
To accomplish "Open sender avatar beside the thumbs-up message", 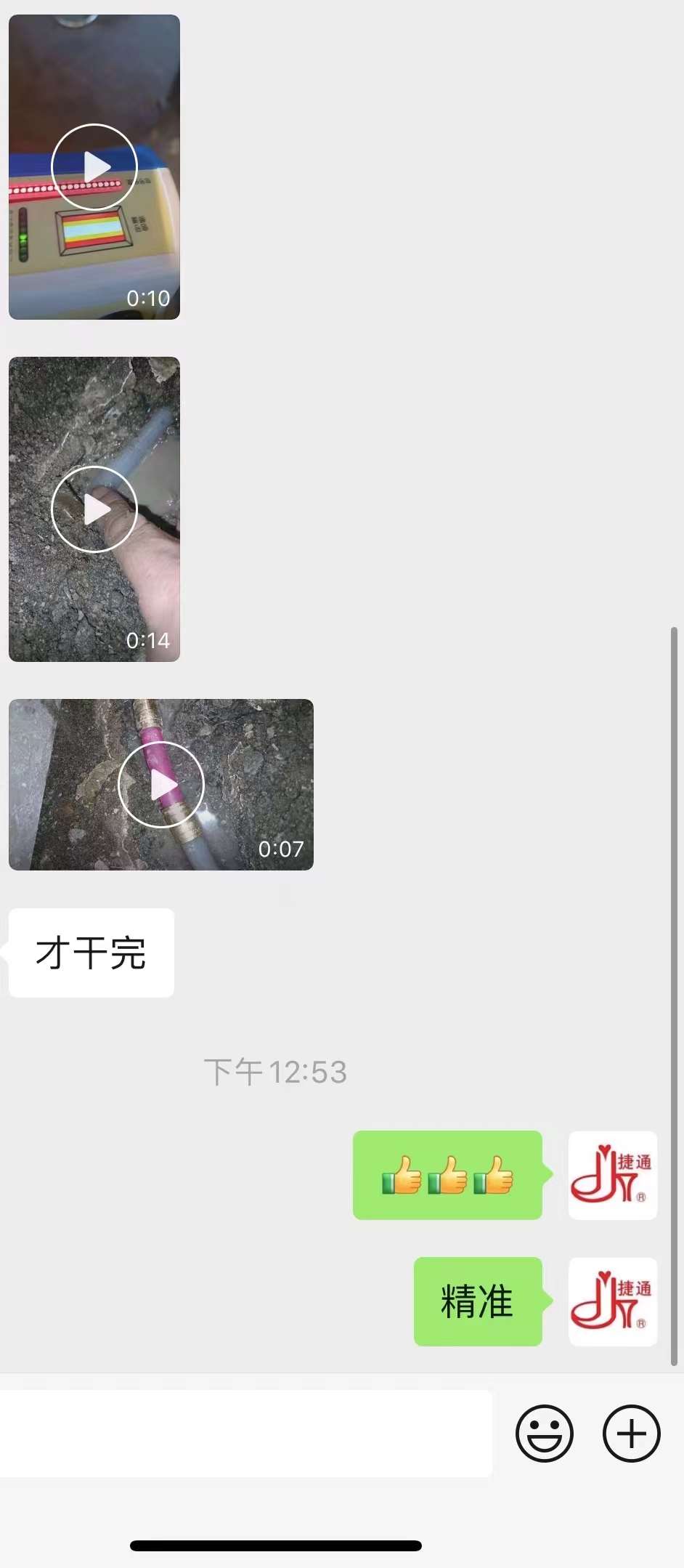I will [x=613, y=1175].
